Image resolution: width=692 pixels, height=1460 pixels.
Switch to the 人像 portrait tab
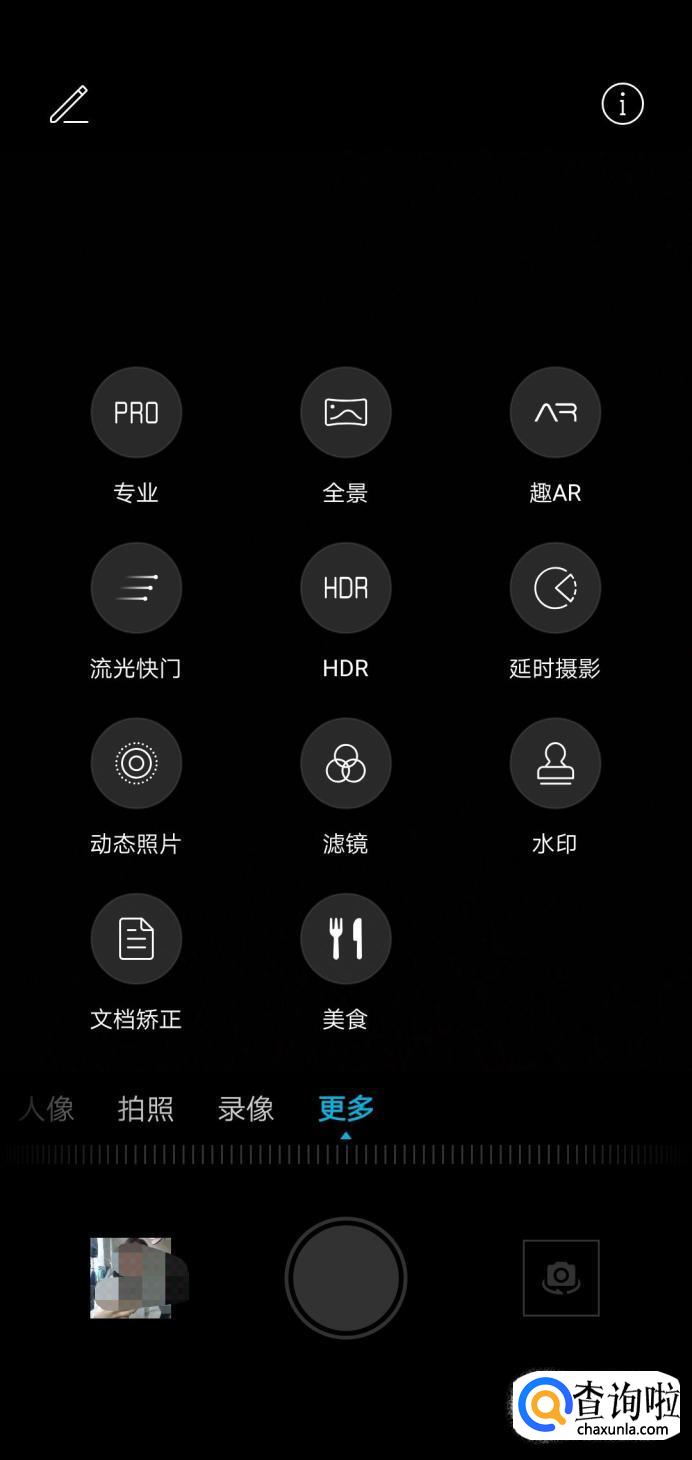[x=47, y=1109]
